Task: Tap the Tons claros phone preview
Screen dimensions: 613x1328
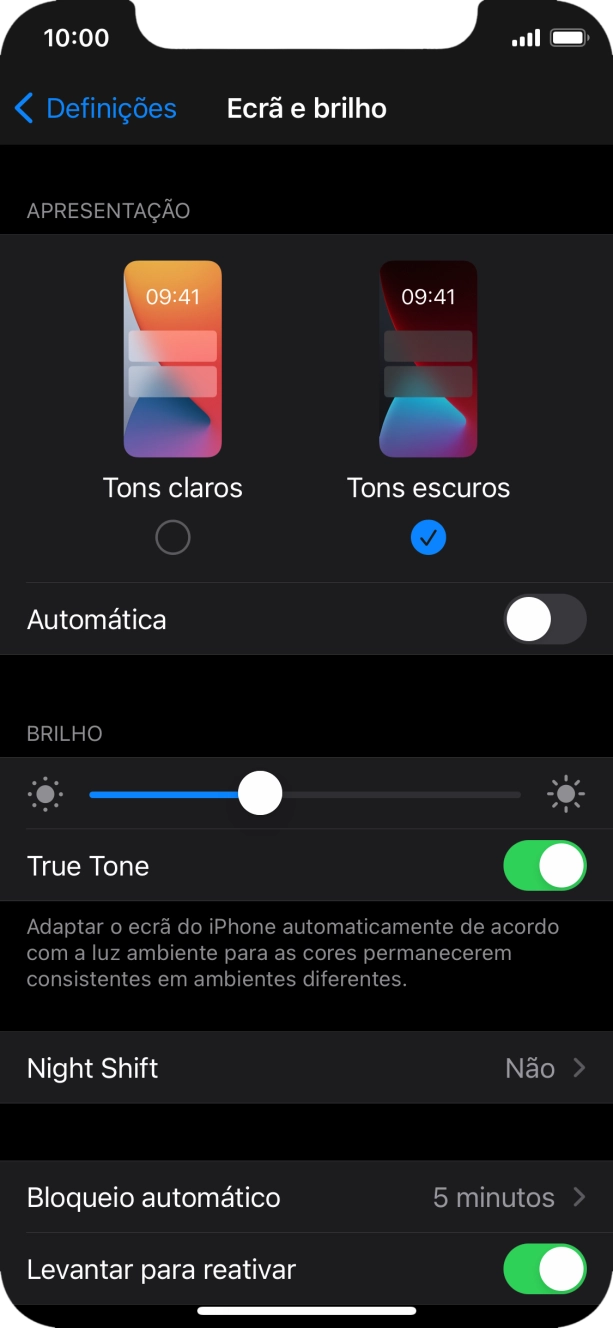Action: (173, 359)
